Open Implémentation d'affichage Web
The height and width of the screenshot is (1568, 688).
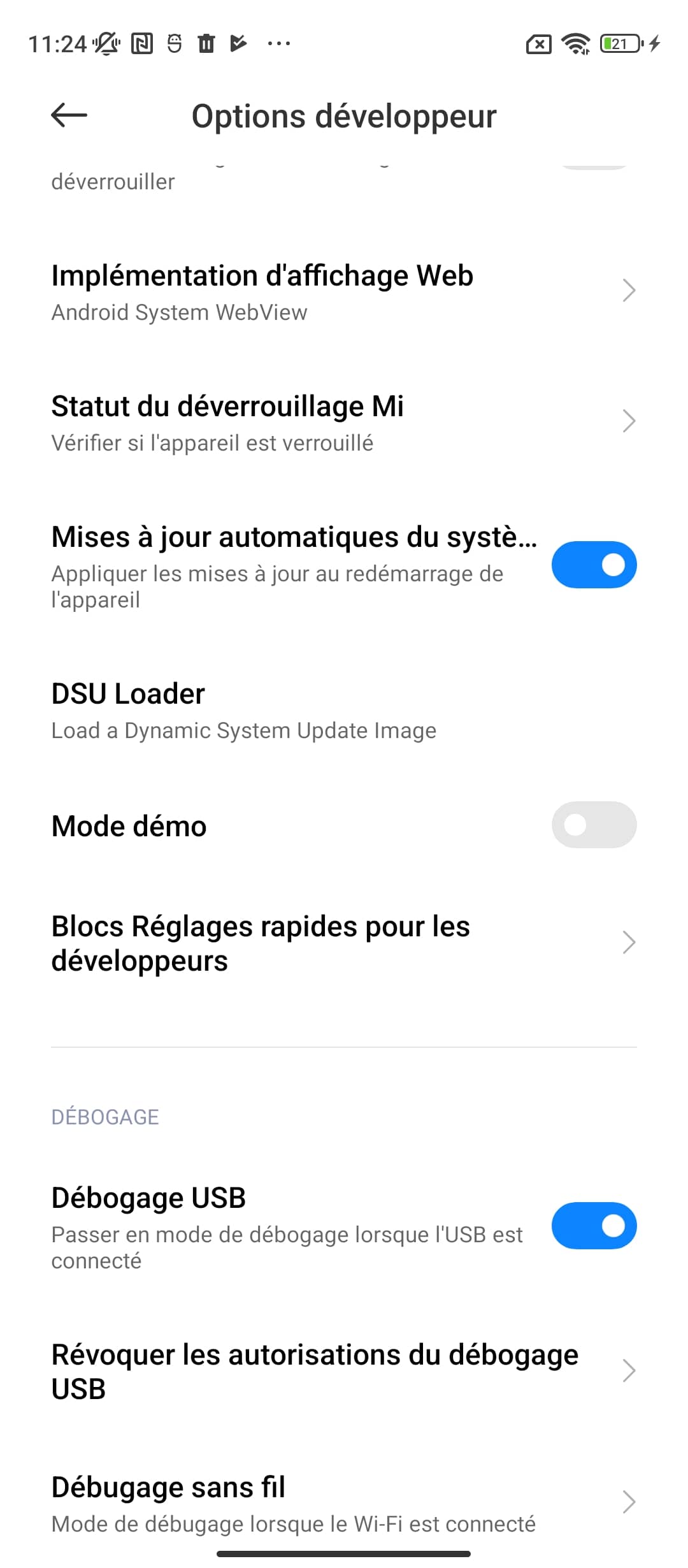coord(344,291)
